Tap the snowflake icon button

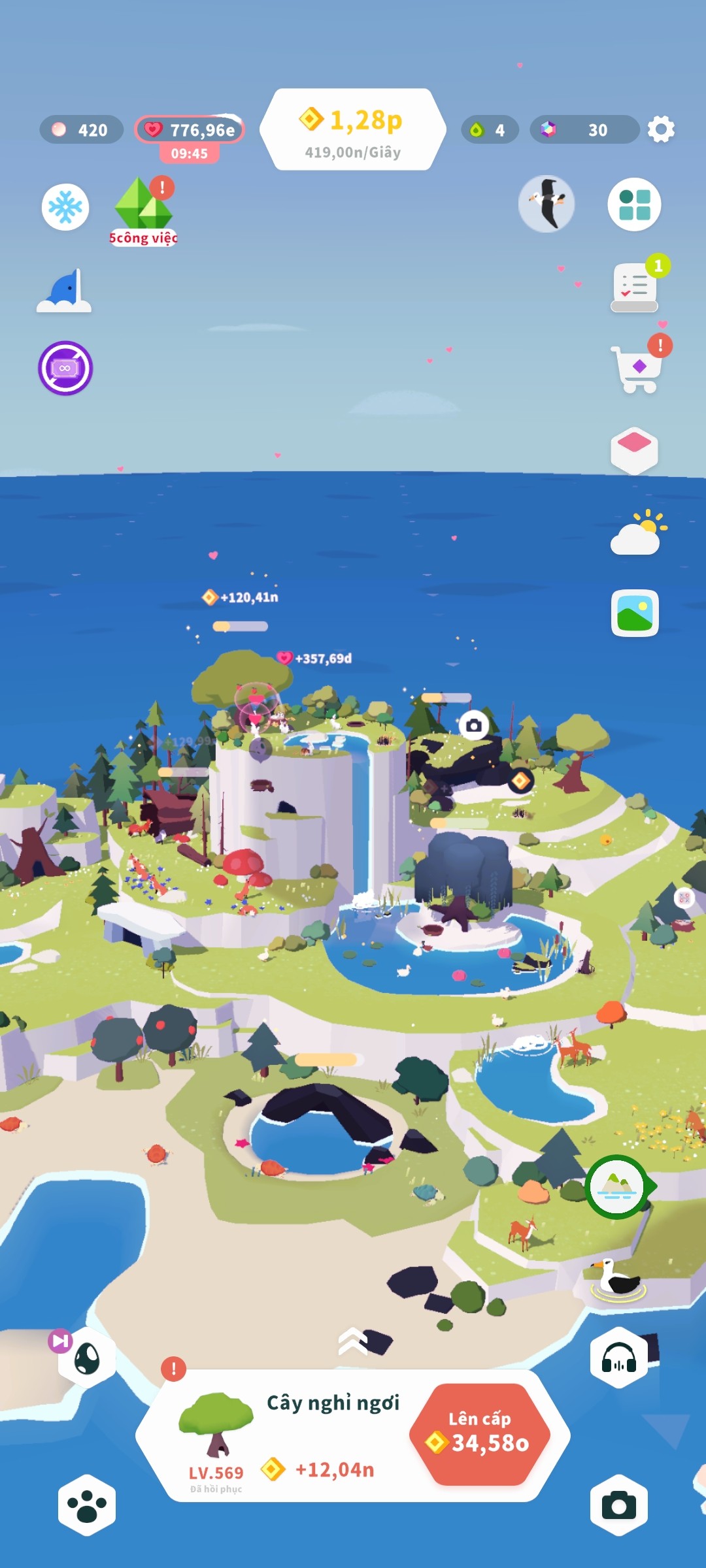(65, 207)
